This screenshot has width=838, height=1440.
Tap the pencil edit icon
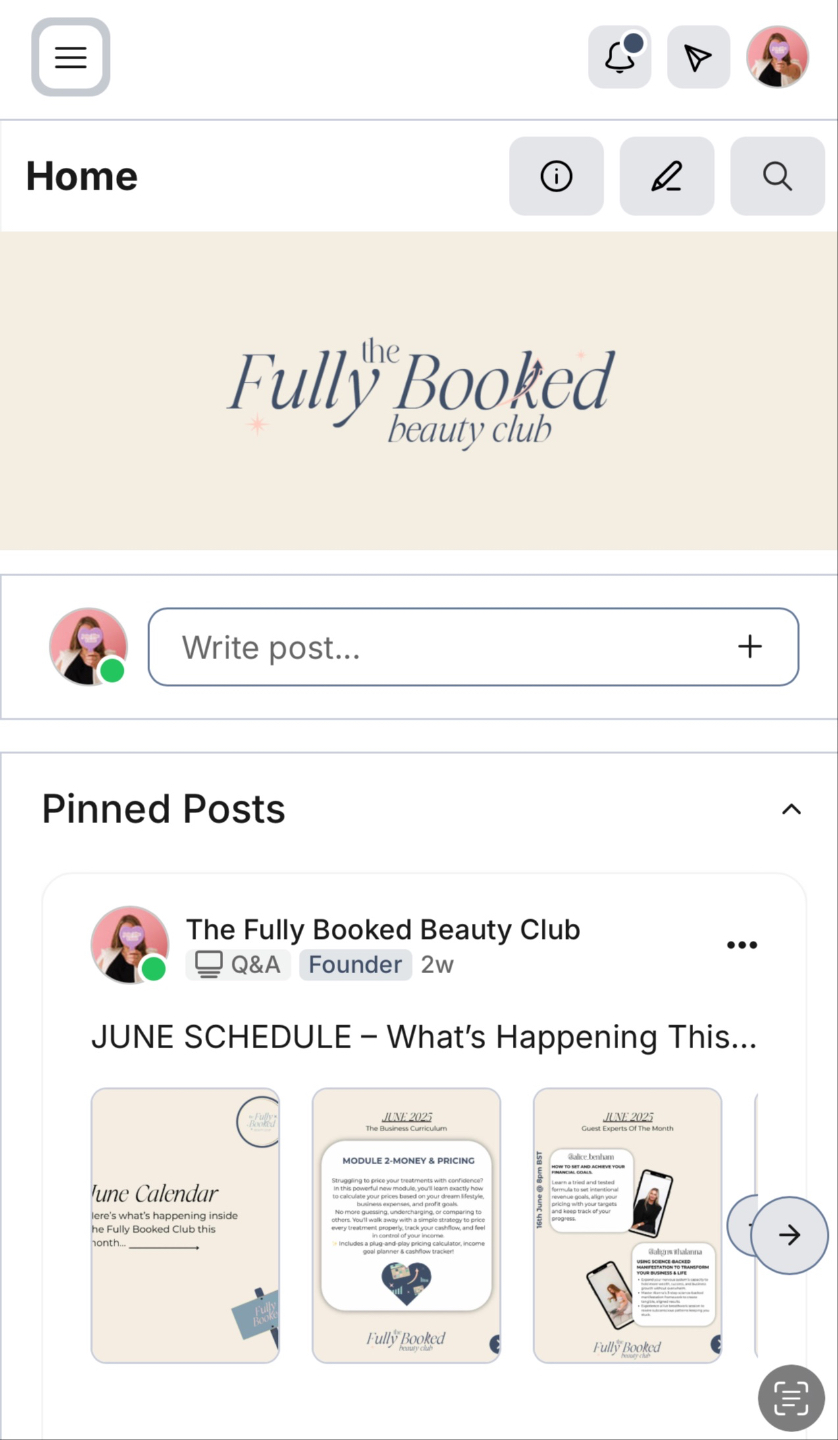[x=666, y=176]
